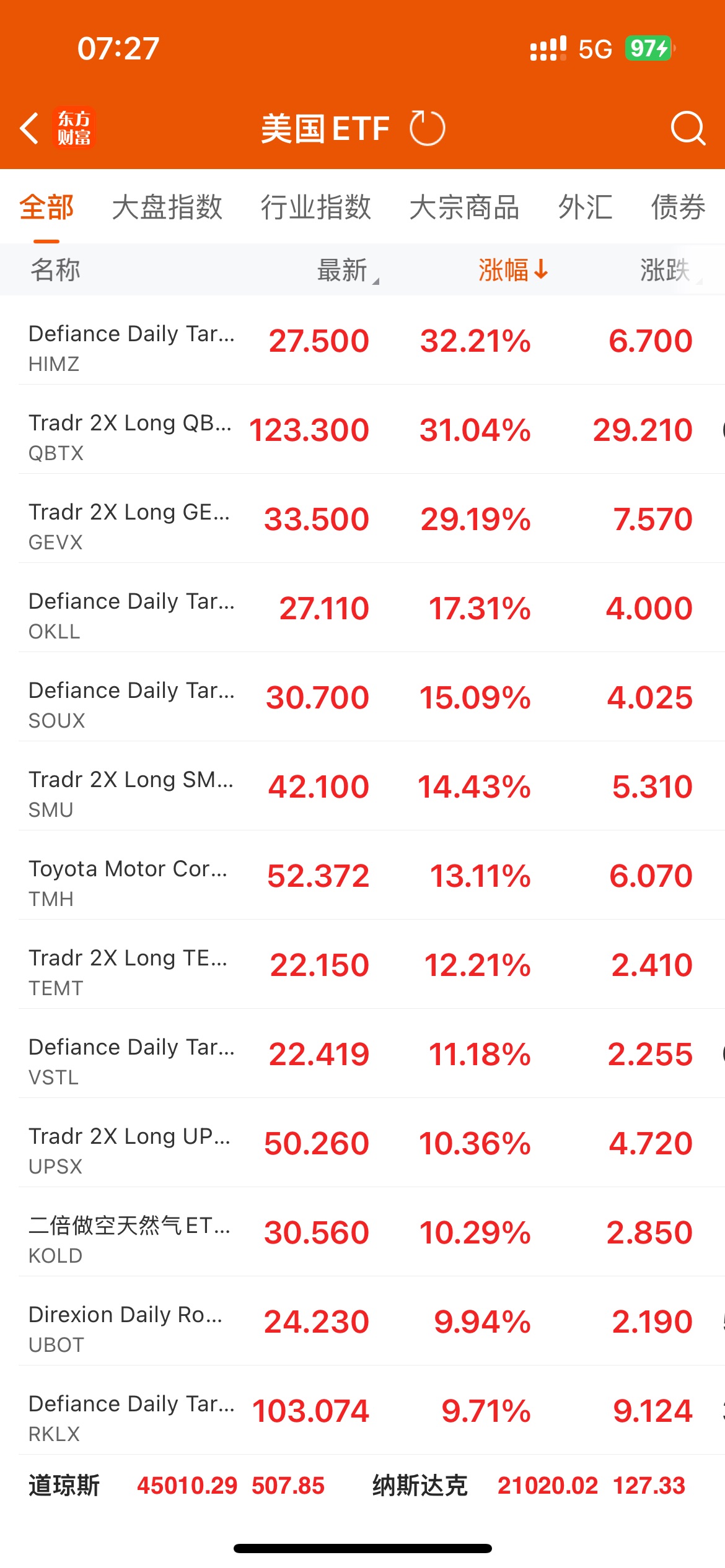The image size is (725, 1568).
Task: Switch to the 债券 tab
Action: pos(678,207)
